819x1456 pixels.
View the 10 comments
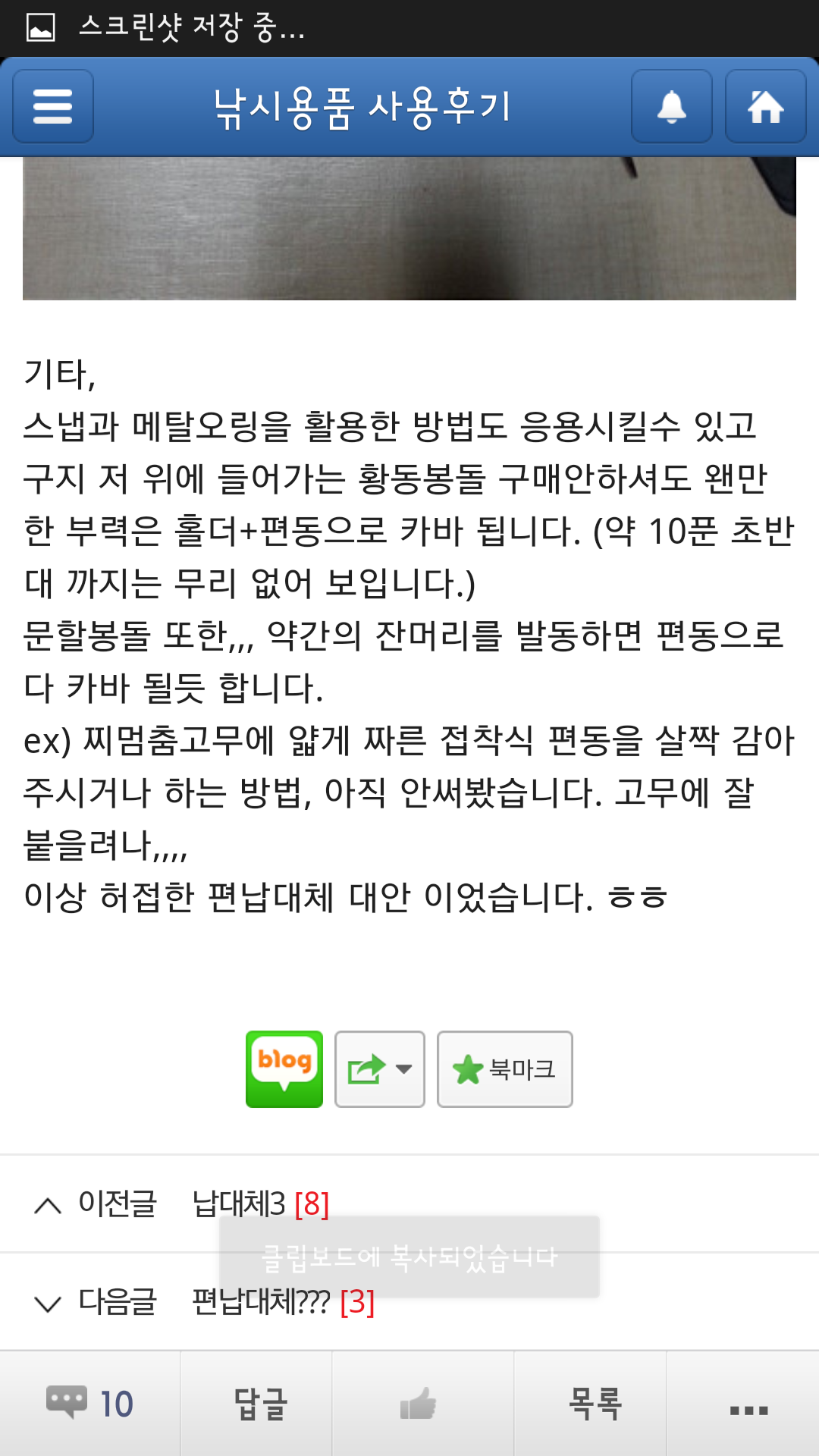89,1404
